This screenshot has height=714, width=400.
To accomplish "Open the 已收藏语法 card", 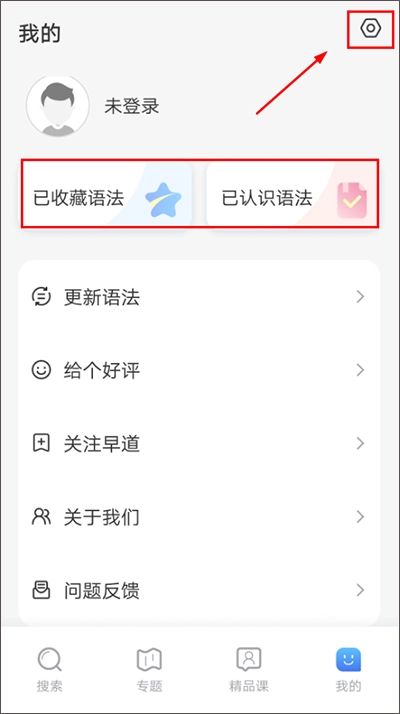I will (106, 194).
